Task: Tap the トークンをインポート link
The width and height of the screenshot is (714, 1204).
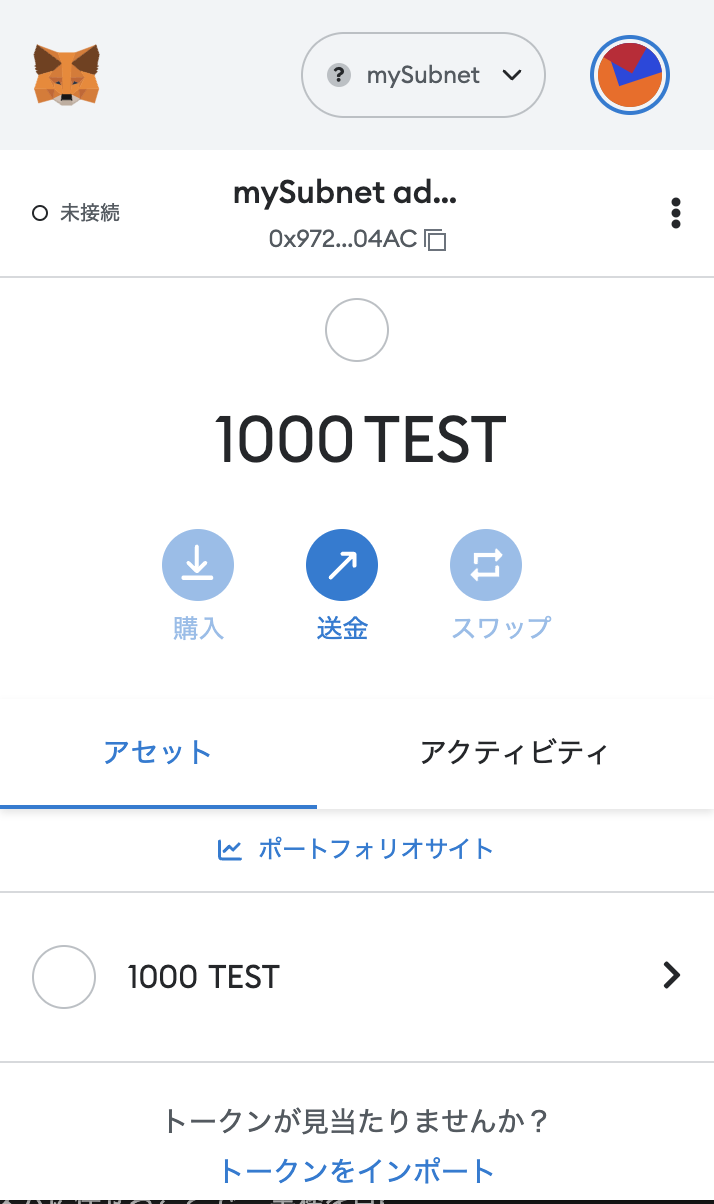Action: pos(357,1170)
